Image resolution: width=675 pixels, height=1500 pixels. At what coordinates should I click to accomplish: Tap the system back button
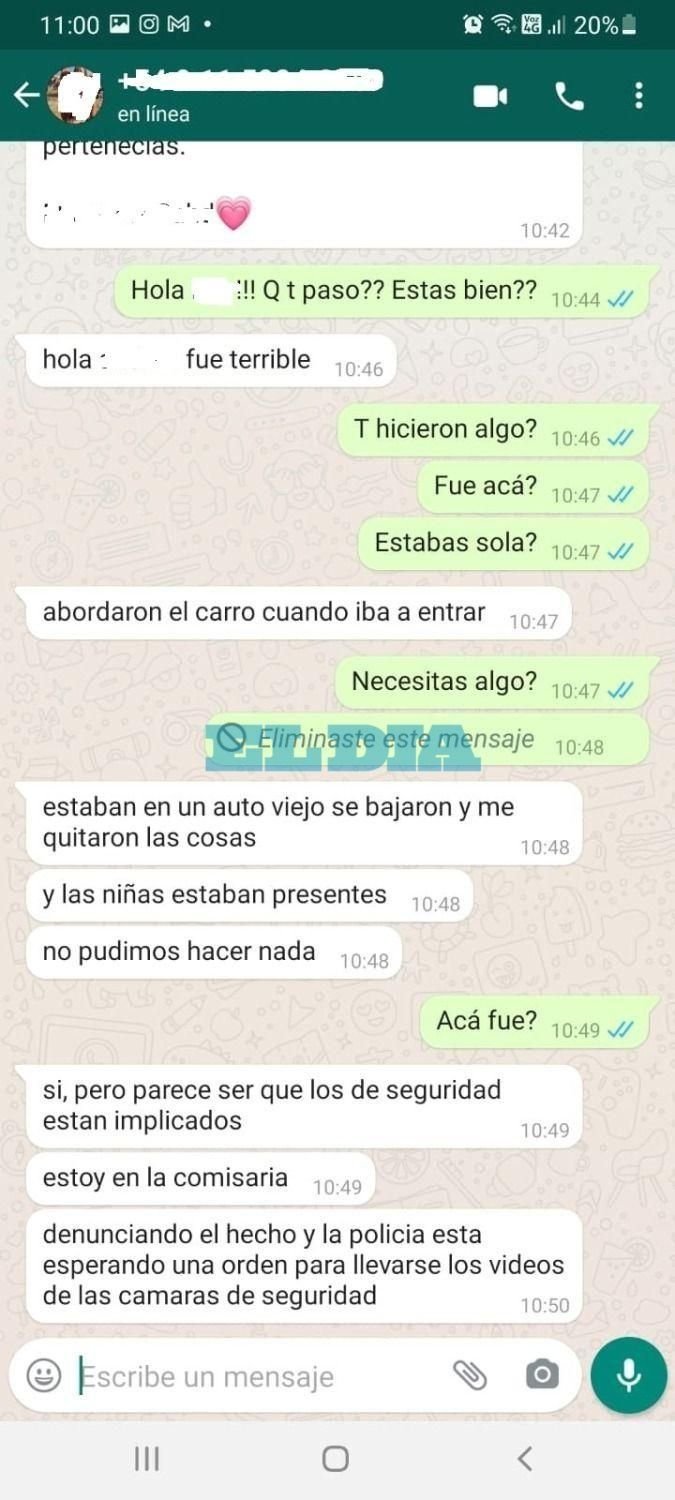pos(525,1459)
